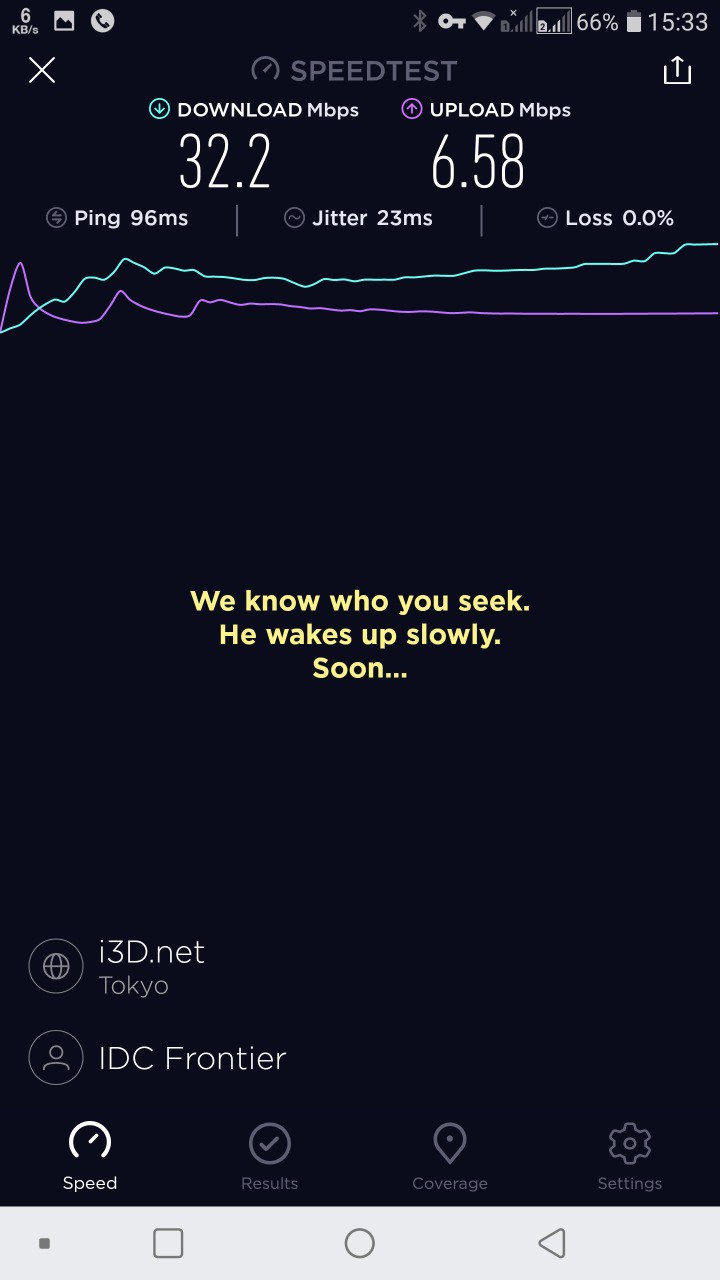Screen dimensions: 720x1280
Task: Open the Coverage tab
Action: (x=449, y=1156)
